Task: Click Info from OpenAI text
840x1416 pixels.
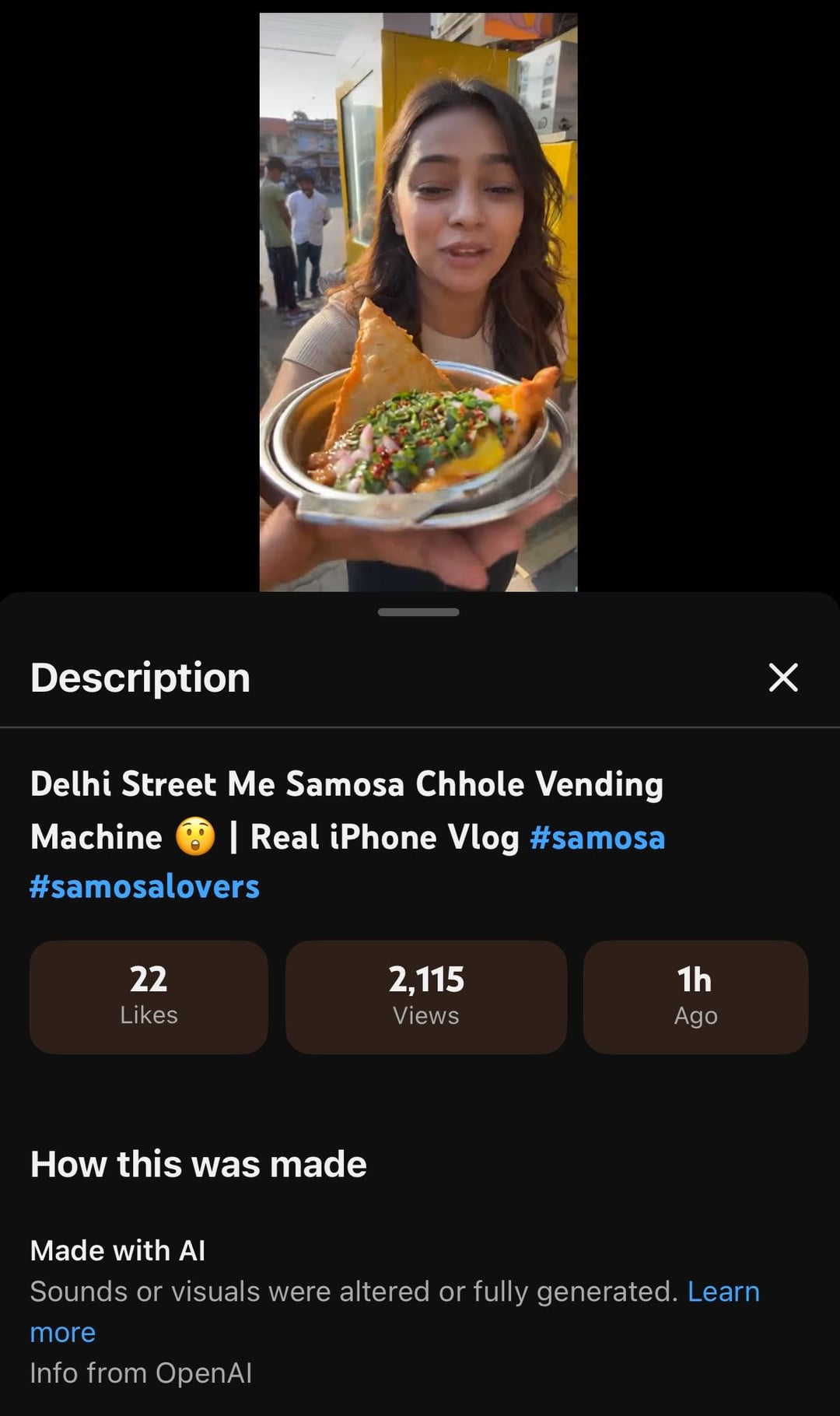Action: click(x=140, y=1372)
